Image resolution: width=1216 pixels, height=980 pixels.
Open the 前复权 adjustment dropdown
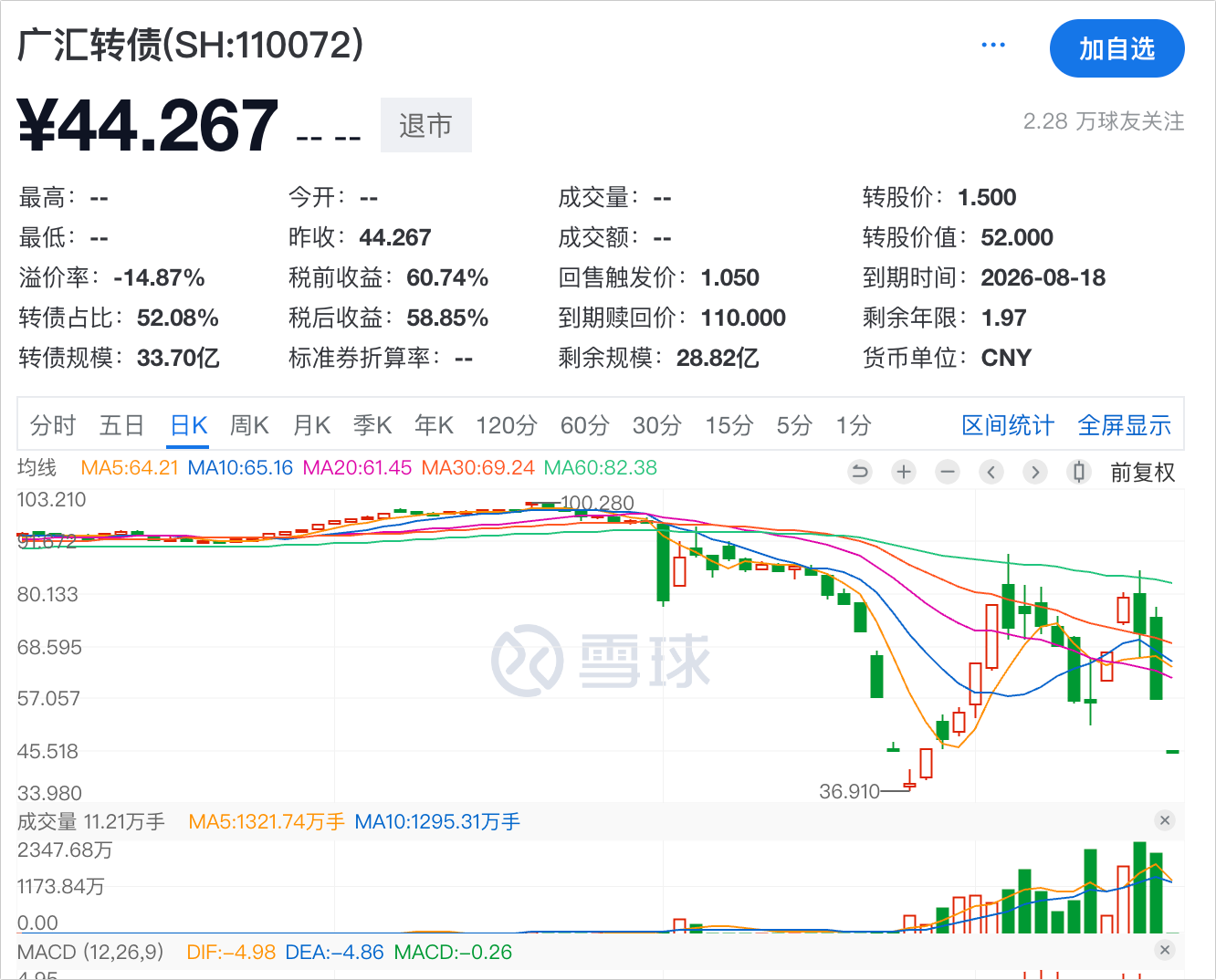point(1142,473)
